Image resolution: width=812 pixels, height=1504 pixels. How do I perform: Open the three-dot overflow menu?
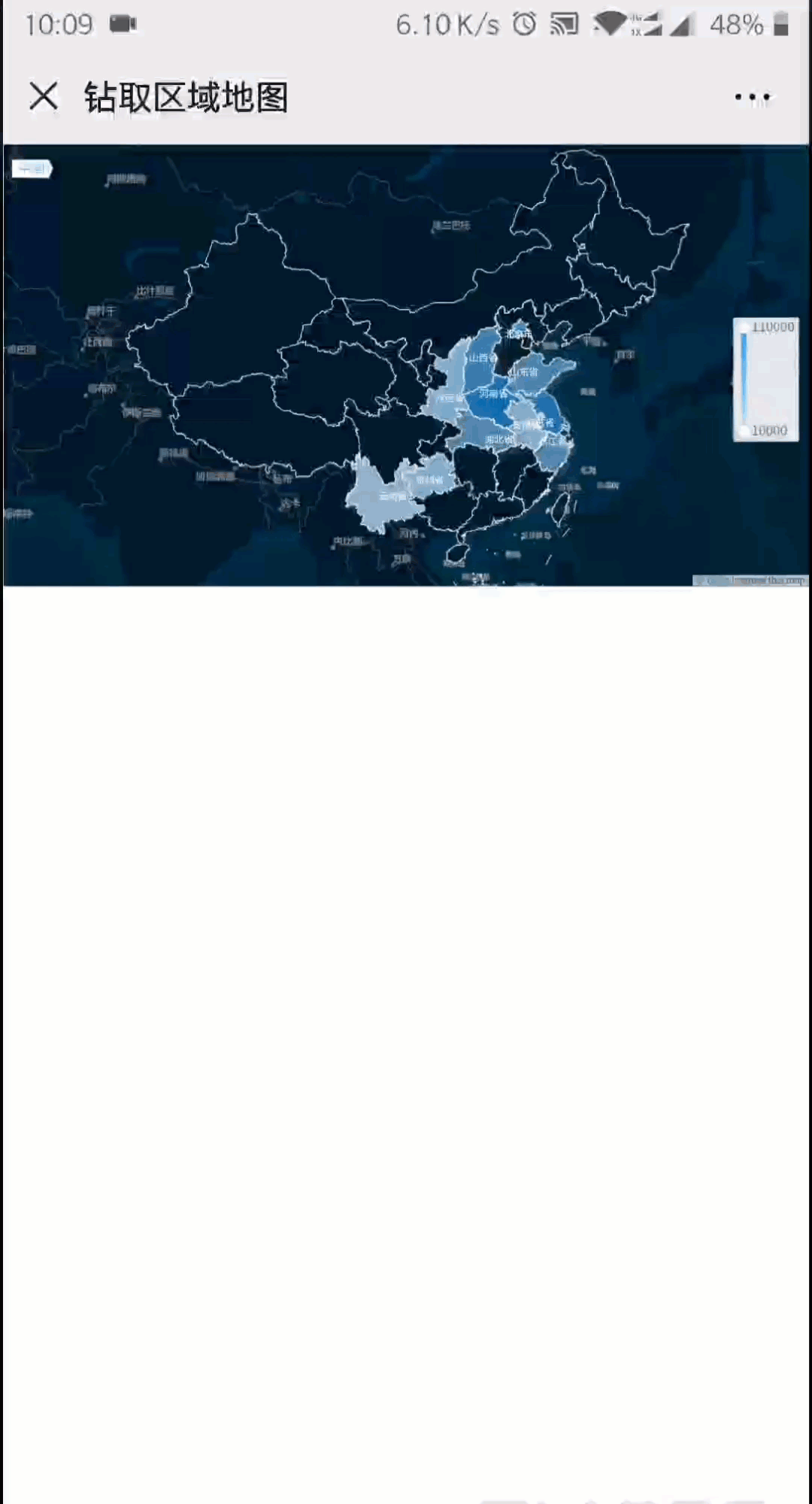click(753, 97)
